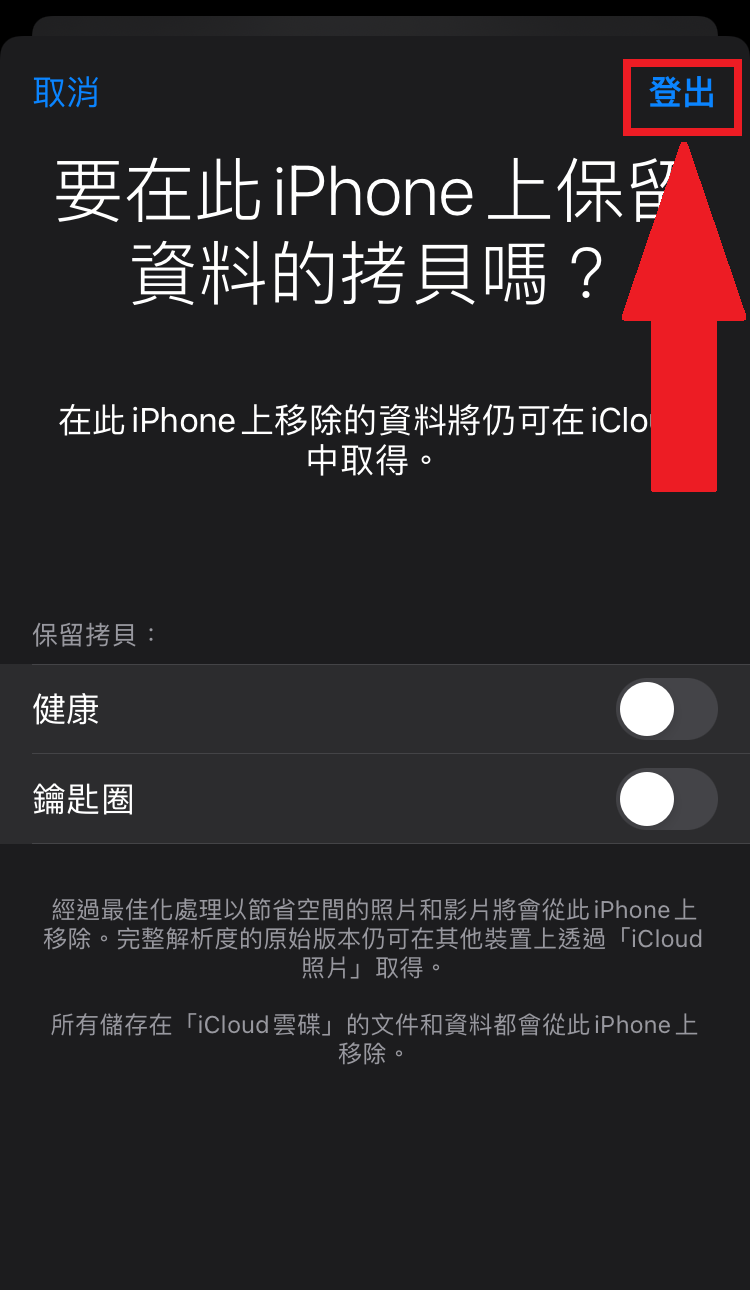
Task: Enable the 健康 keep-copy switch
Action: click(x=666, y=709)
